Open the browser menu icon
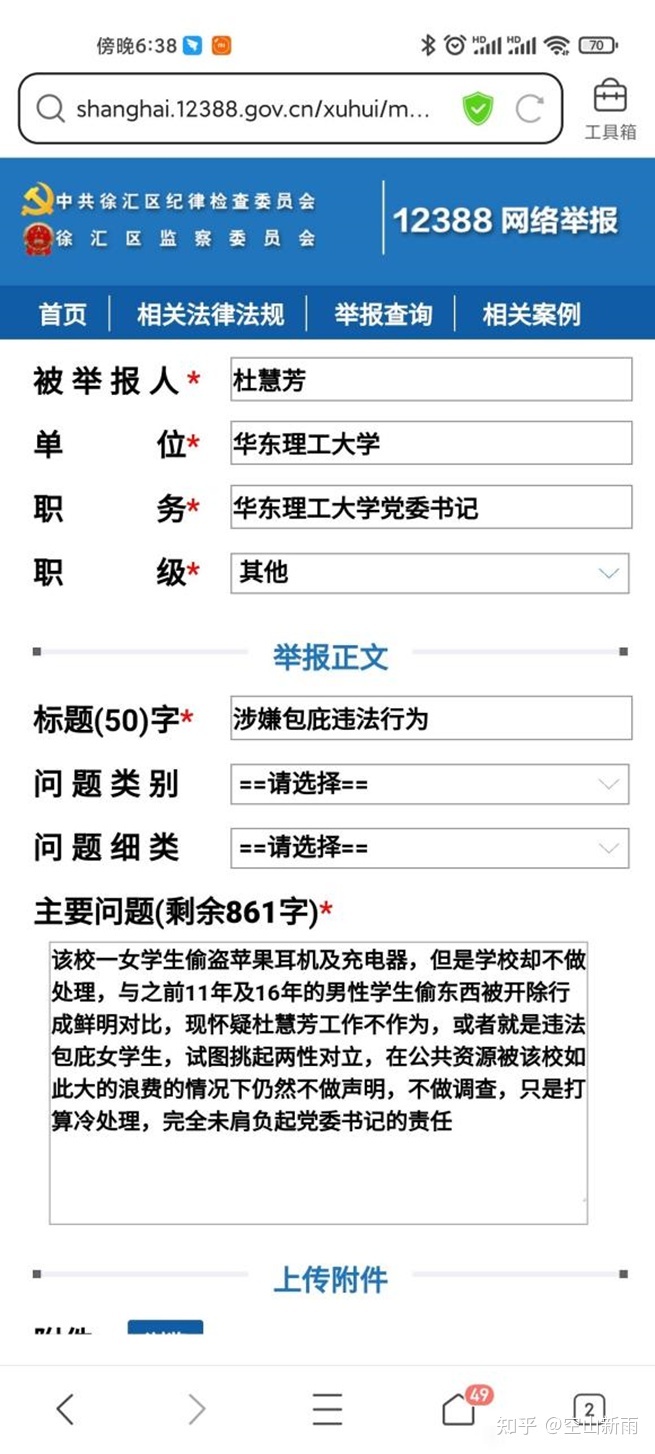Viewport: 655px width, 1454px height. 327,1408
